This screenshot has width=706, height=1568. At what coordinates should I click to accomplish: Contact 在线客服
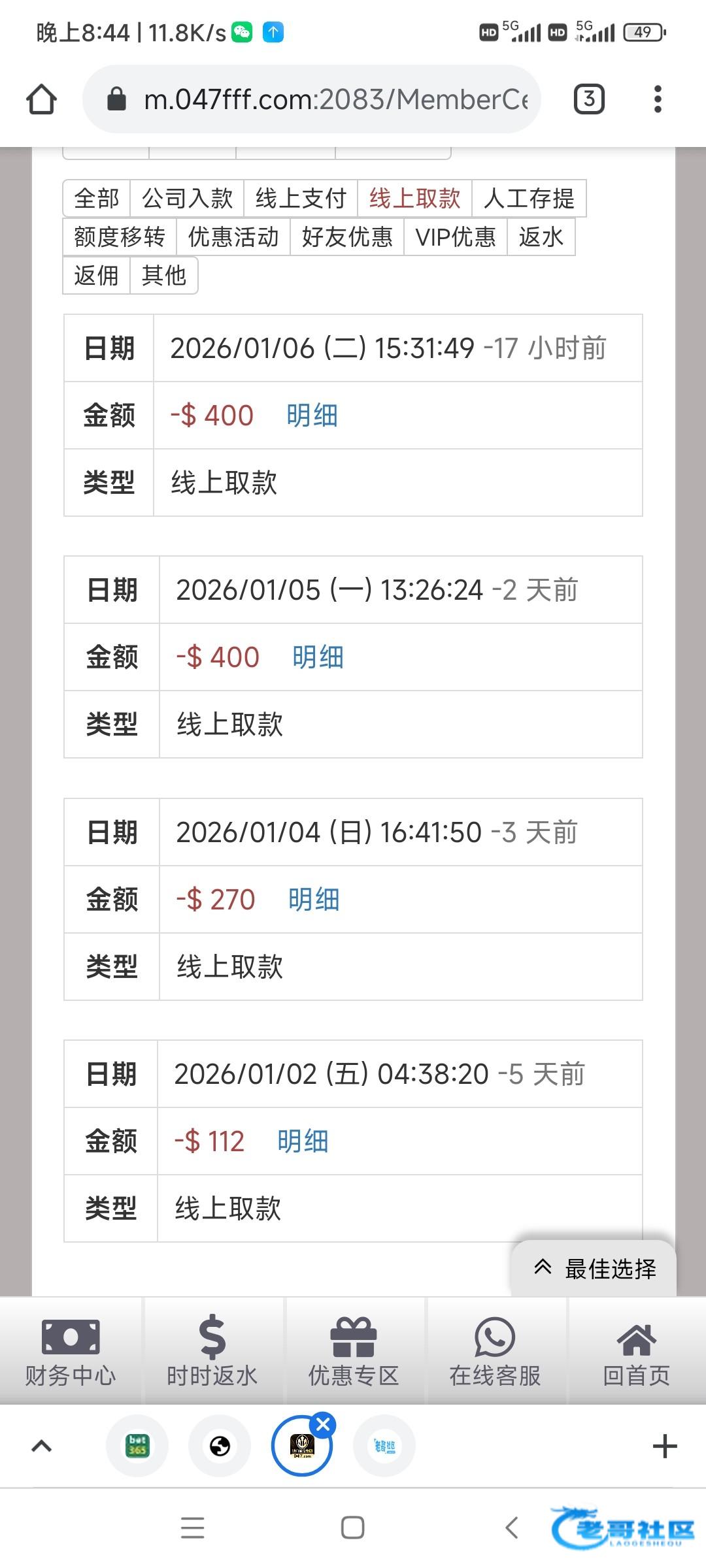[x=495, y=1351]
